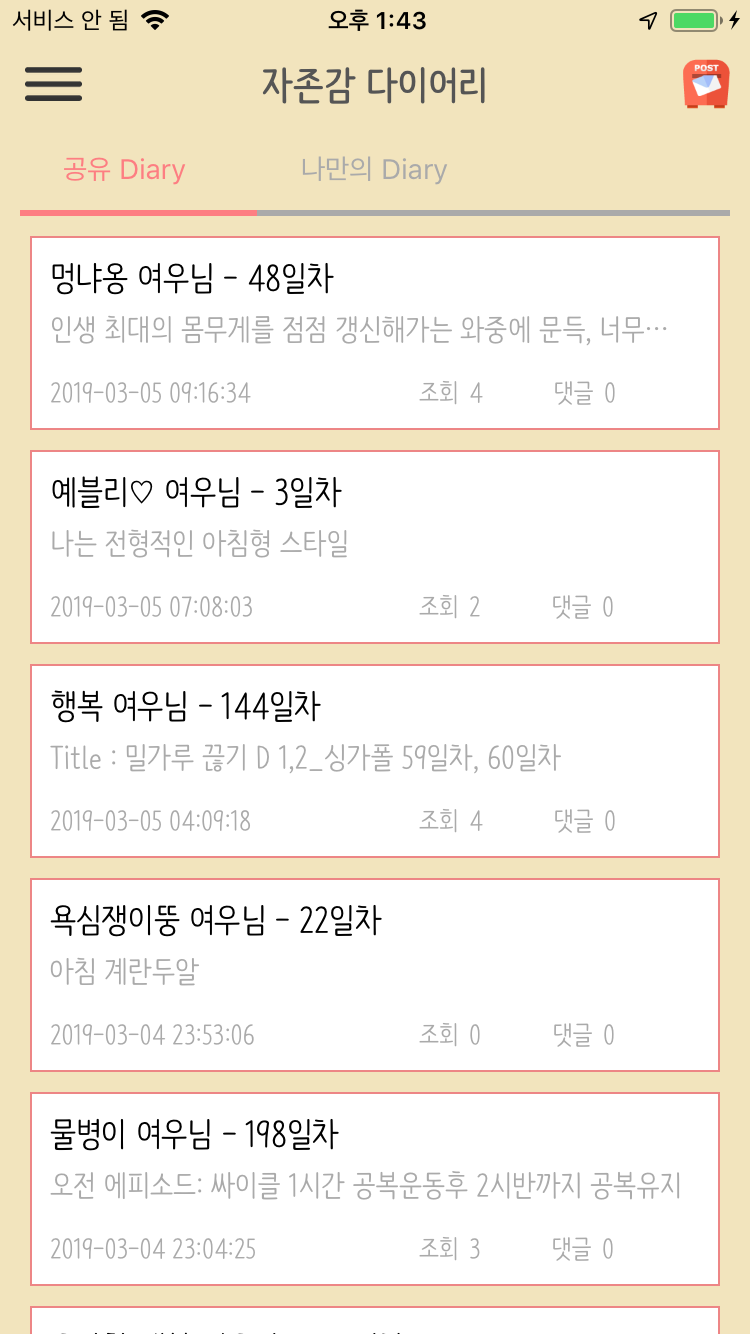Open the POST mailbox icon
Screen dimensions: 750x1334
tap(706, 84)
